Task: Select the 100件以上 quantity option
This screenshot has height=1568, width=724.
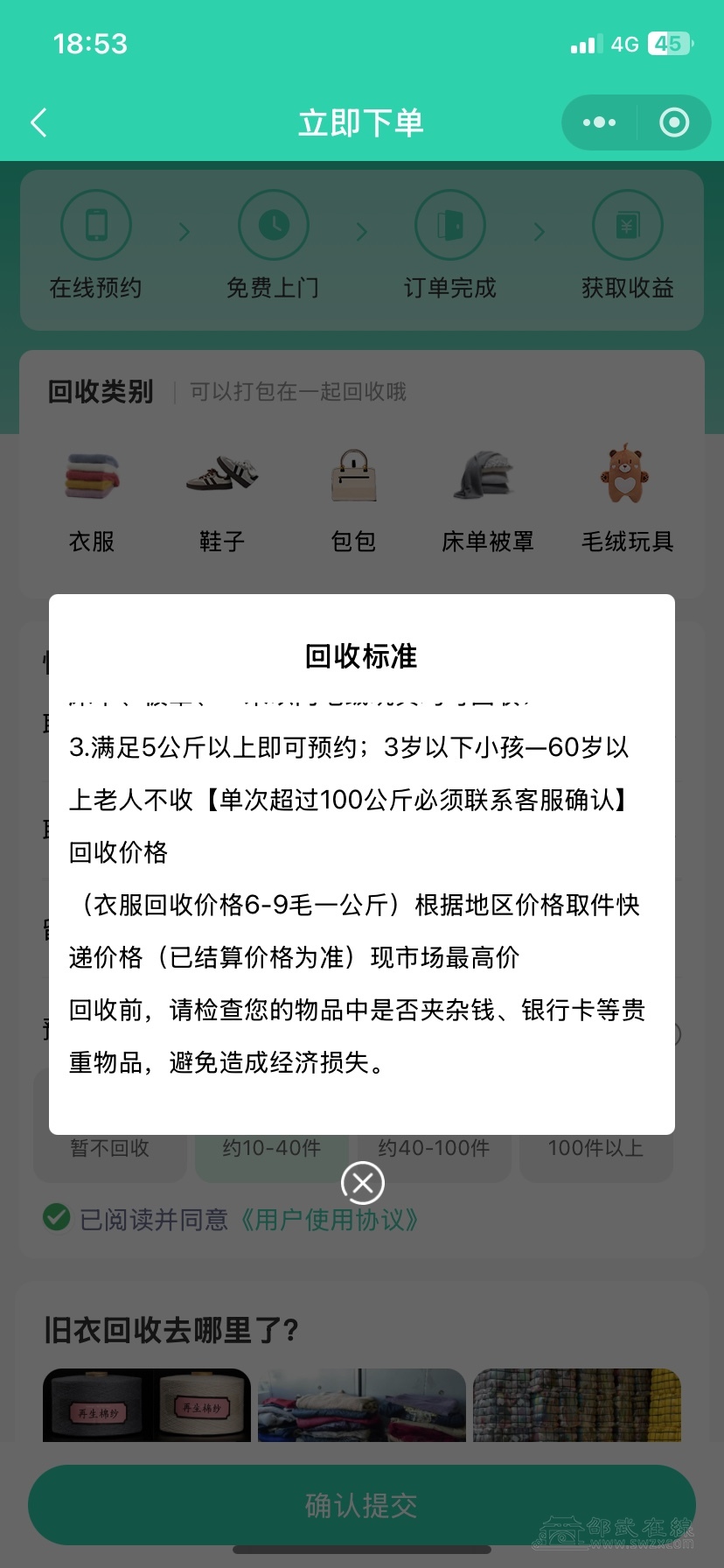Action: point(595,1148)
